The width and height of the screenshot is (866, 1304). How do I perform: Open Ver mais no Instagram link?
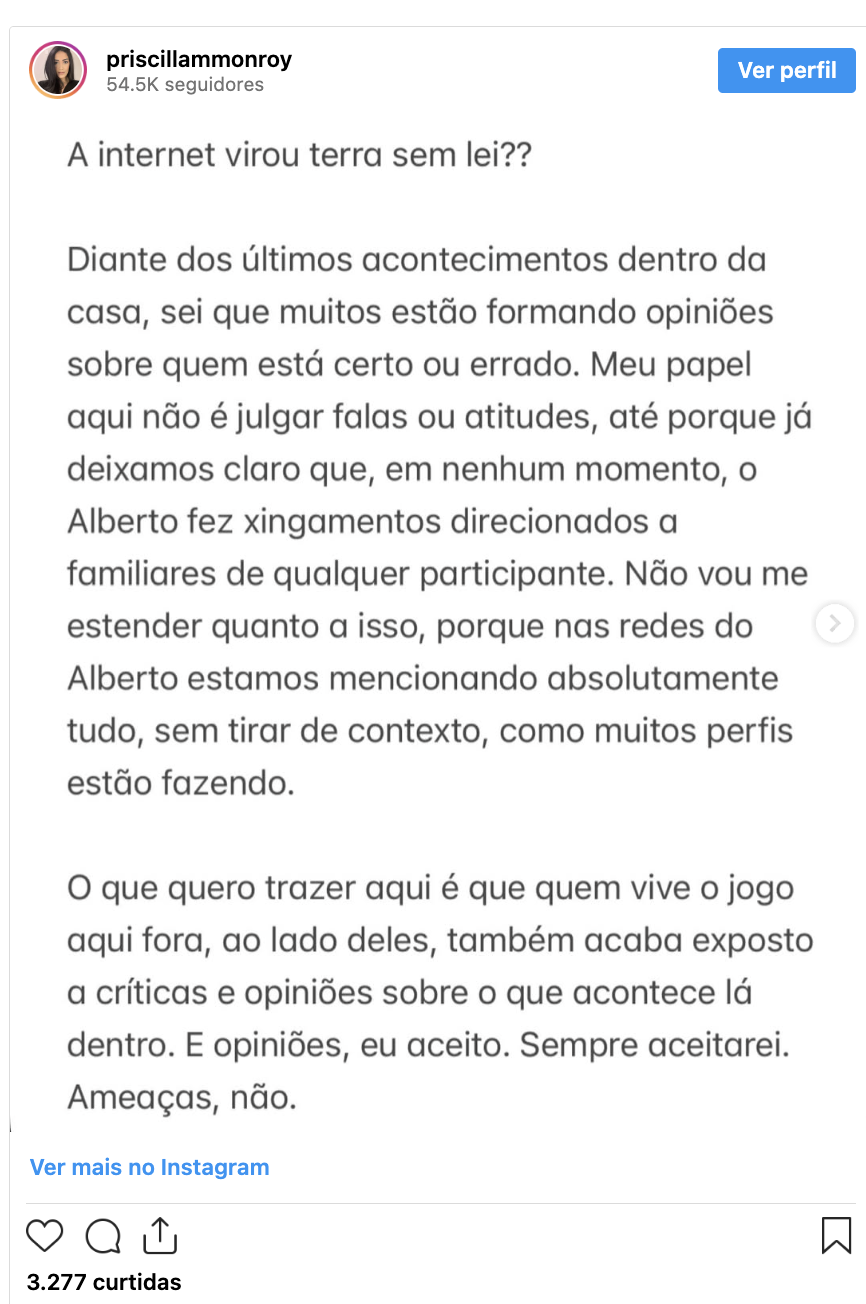tap(148, 1167)
